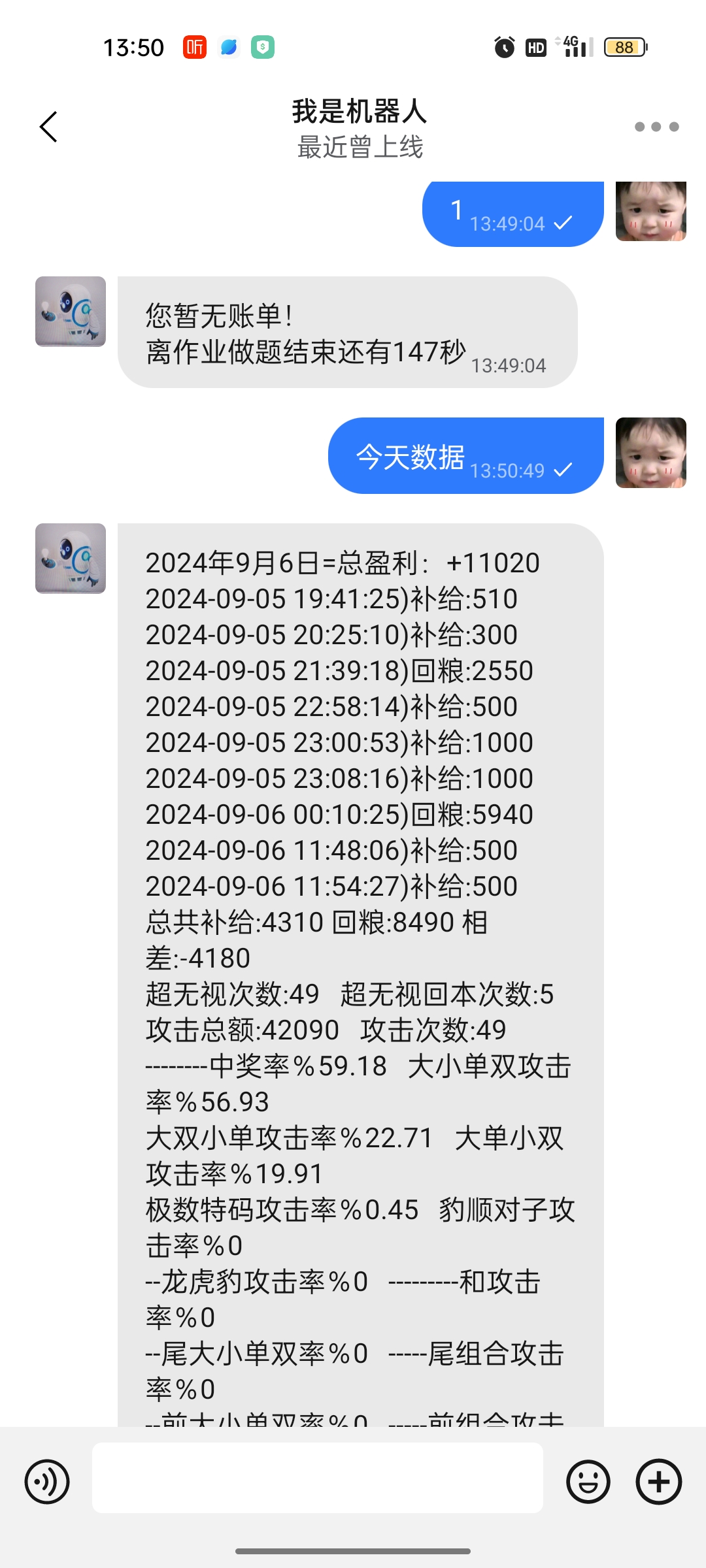This screenshot has width=706, height=1568.
Task: Open the emoji picker
Action: pos(588,1481)
